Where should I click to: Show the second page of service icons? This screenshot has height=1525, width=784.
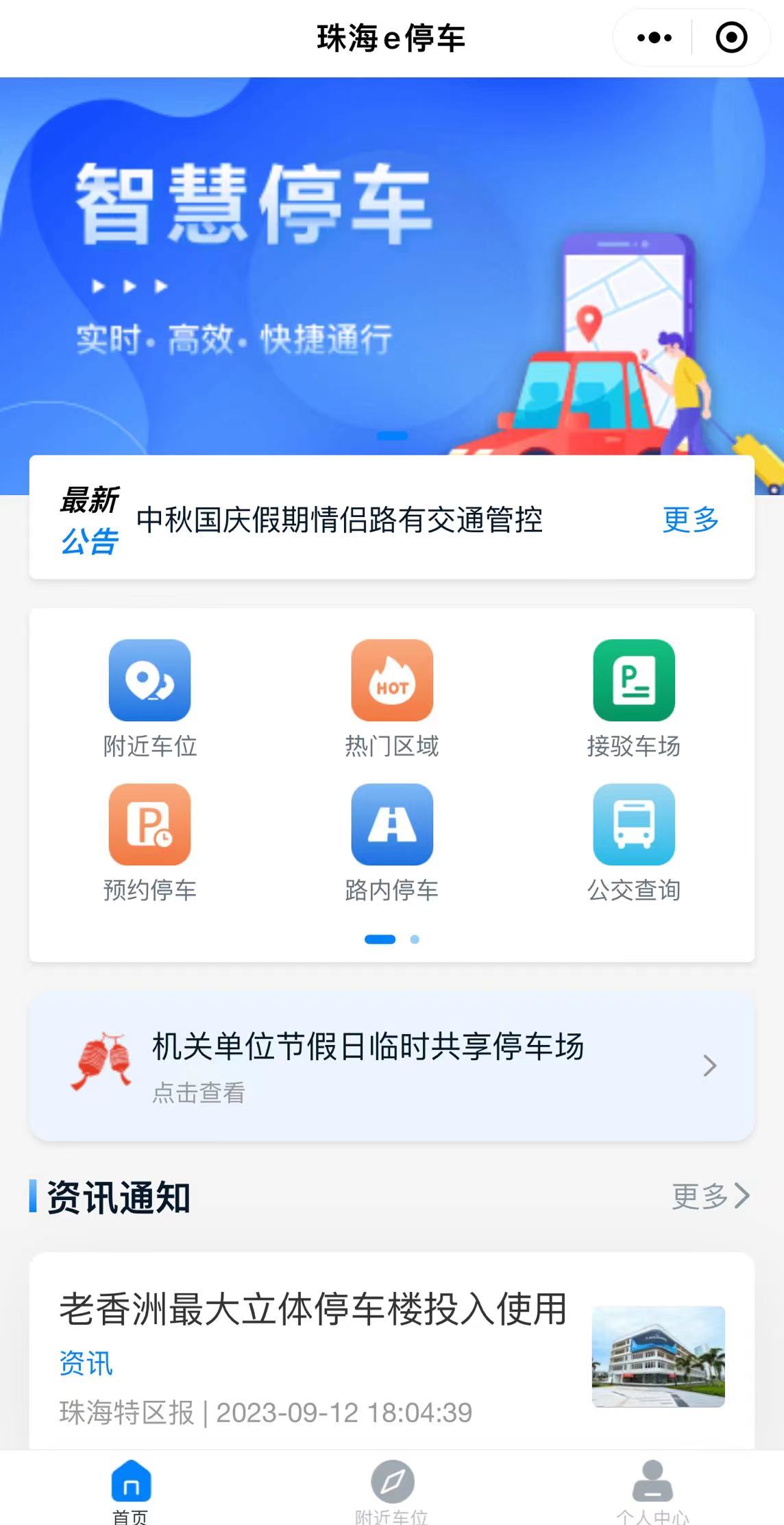[x=415, y=939]
